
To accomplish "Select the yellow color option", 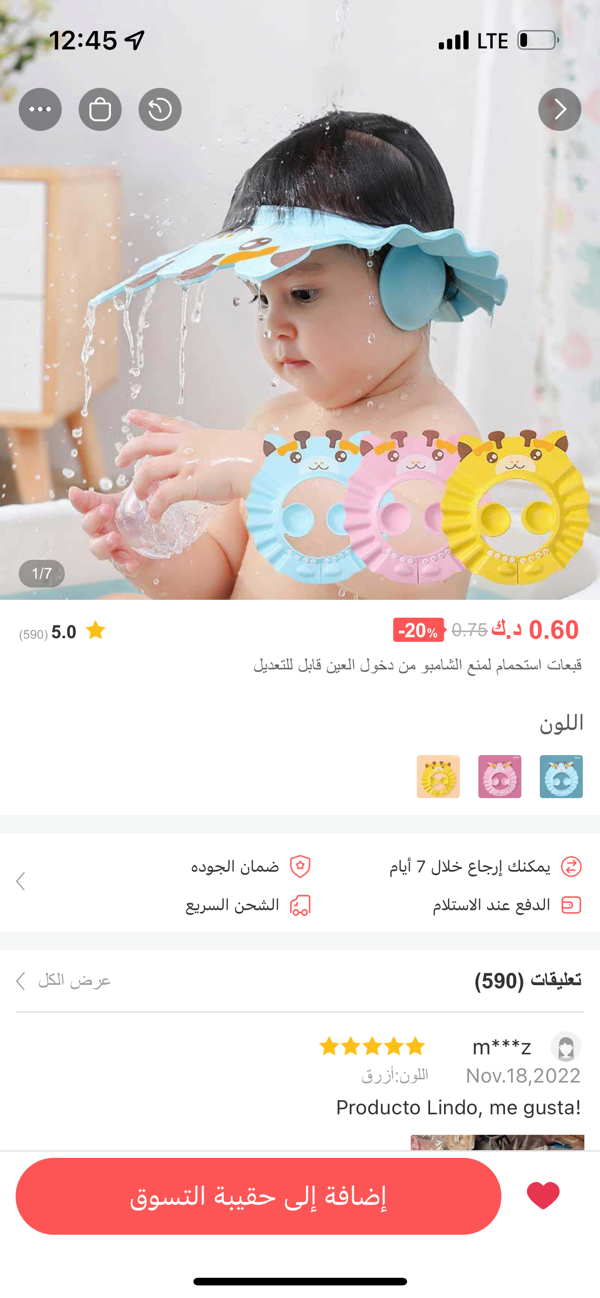I will (x=438, y=777).
